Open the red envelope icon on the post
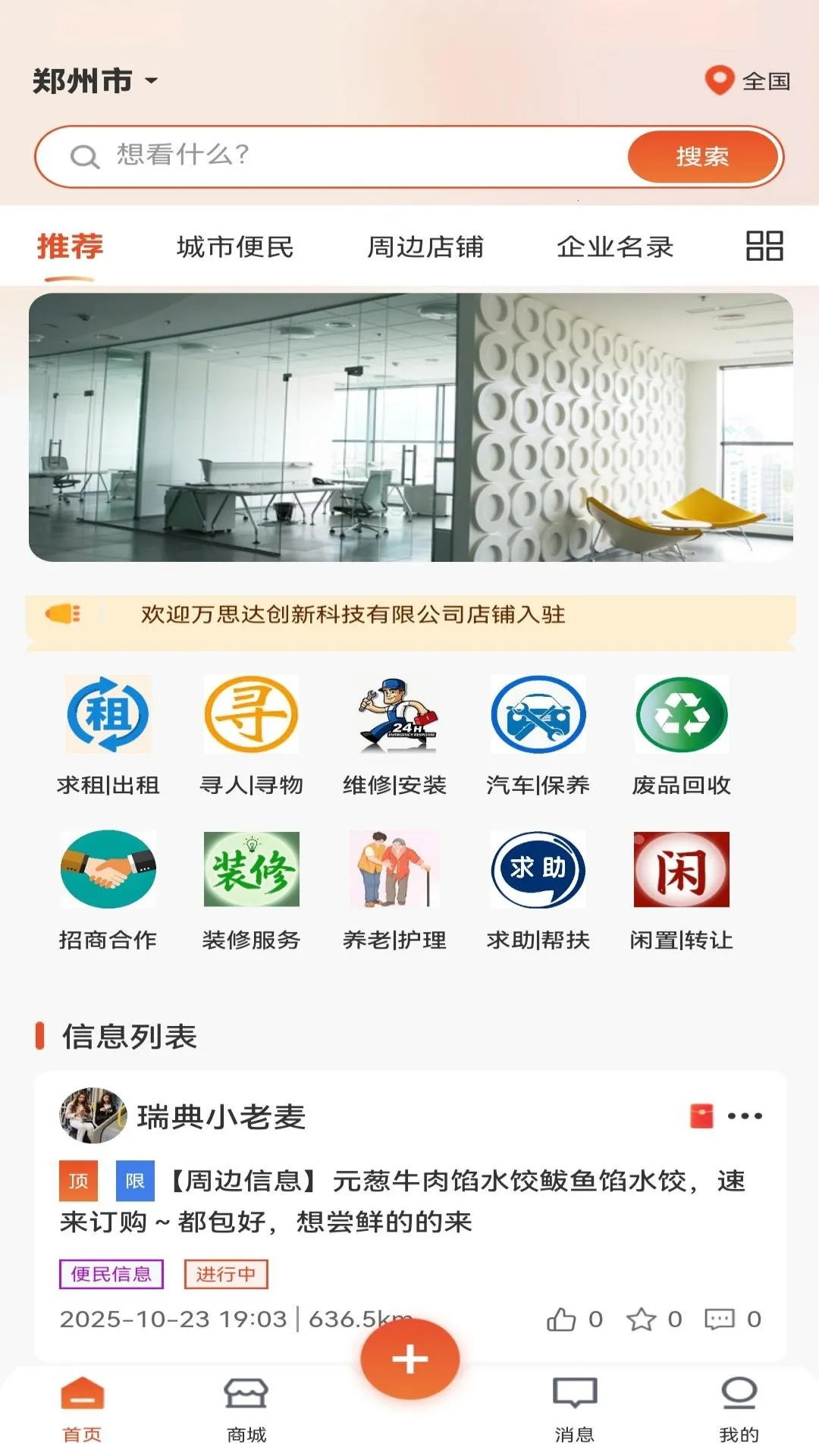 click(x=701, y=1116)
